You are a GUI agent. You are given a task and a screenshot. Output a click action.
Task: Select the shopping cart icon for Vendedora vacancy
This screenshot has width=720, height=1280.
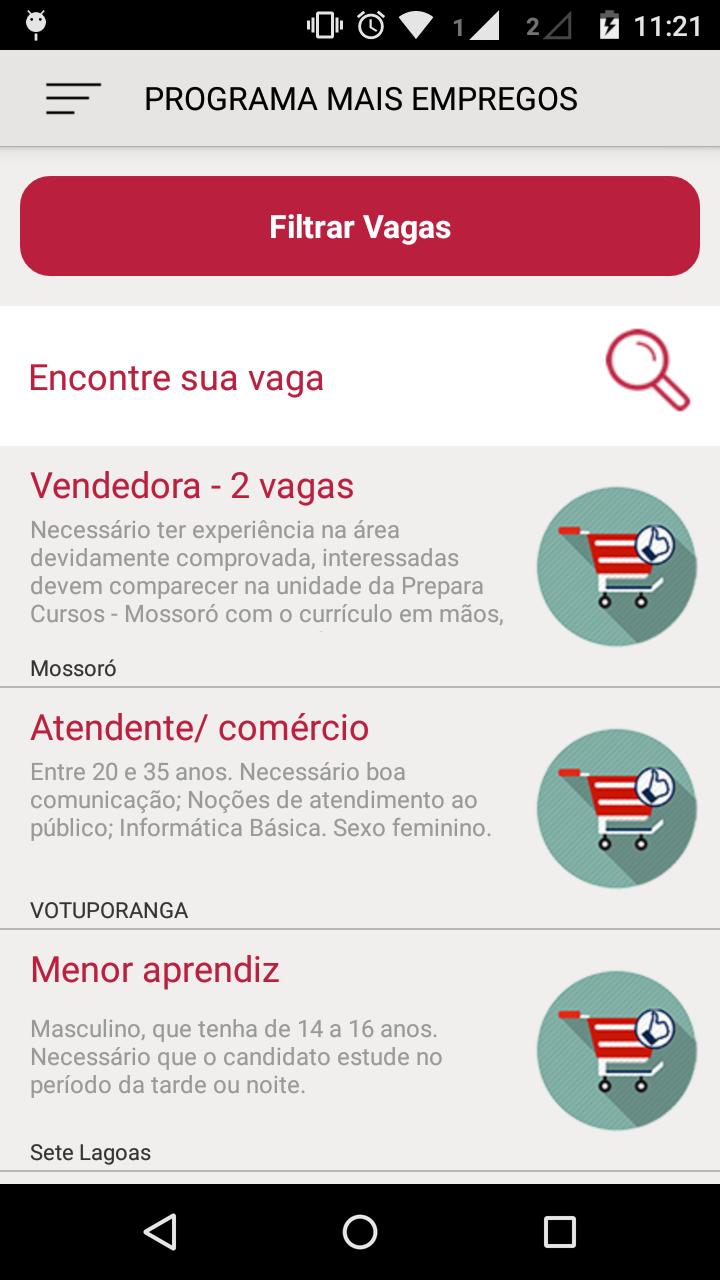[616, 566]
